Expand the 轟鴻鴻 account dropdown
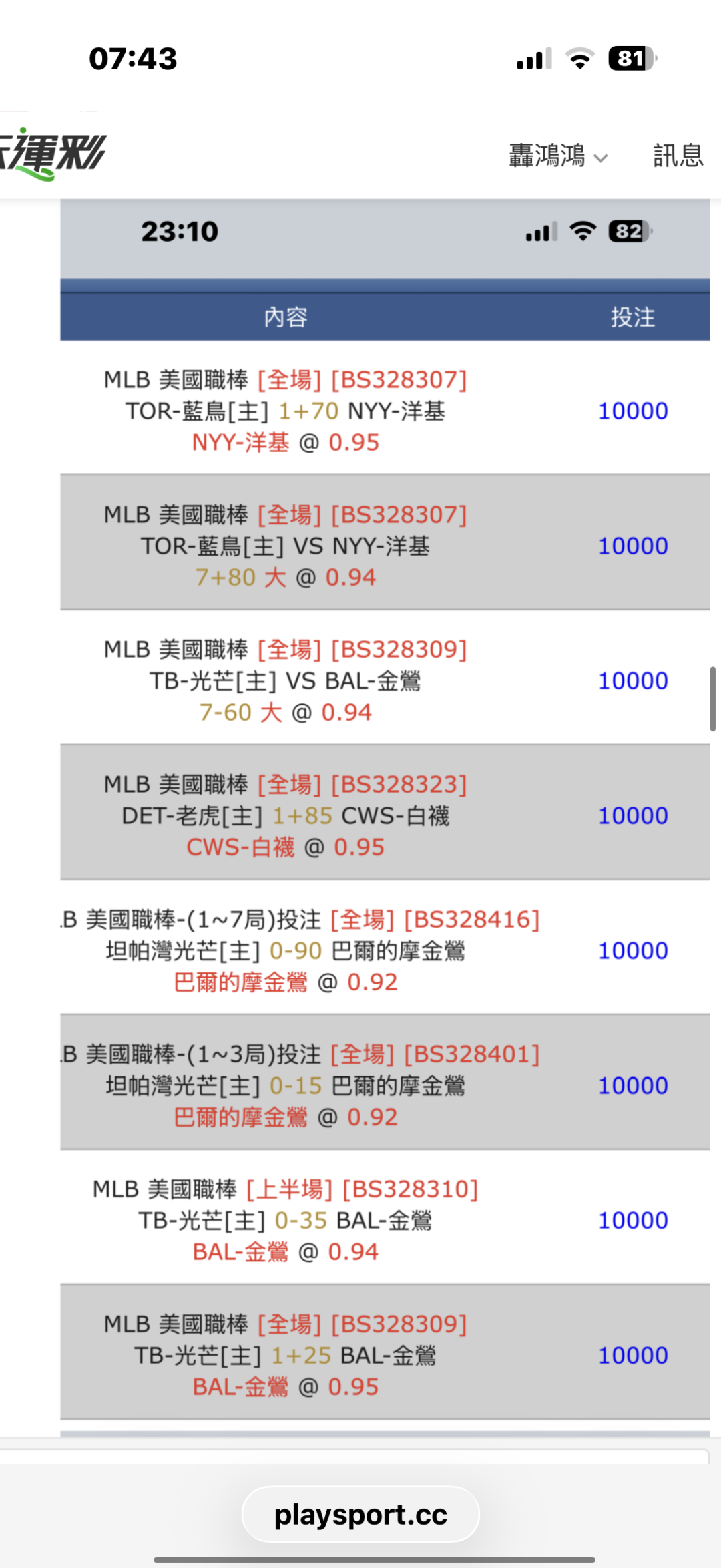This screenshot has height=1568, width=721. coord(558,156)
